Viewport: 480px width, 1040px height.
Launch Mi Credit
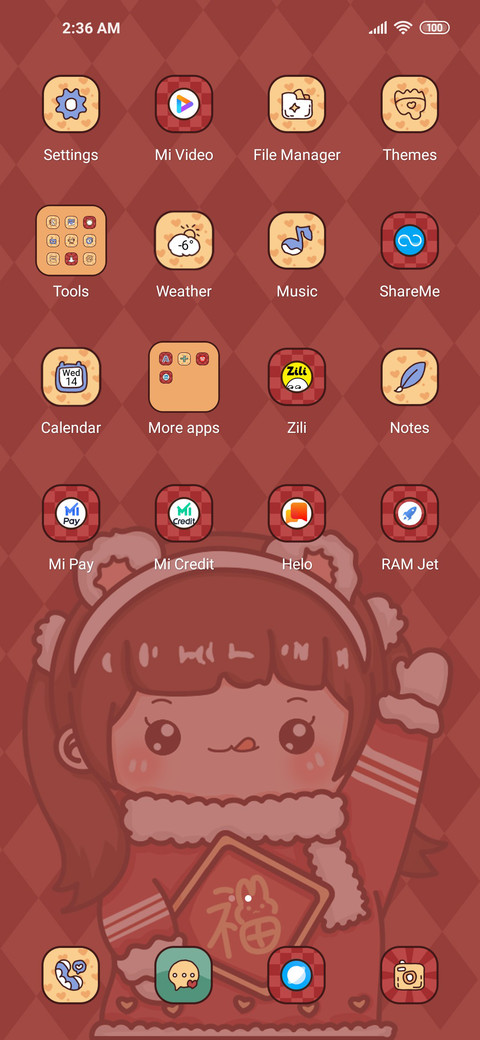(x=184, y=513)
